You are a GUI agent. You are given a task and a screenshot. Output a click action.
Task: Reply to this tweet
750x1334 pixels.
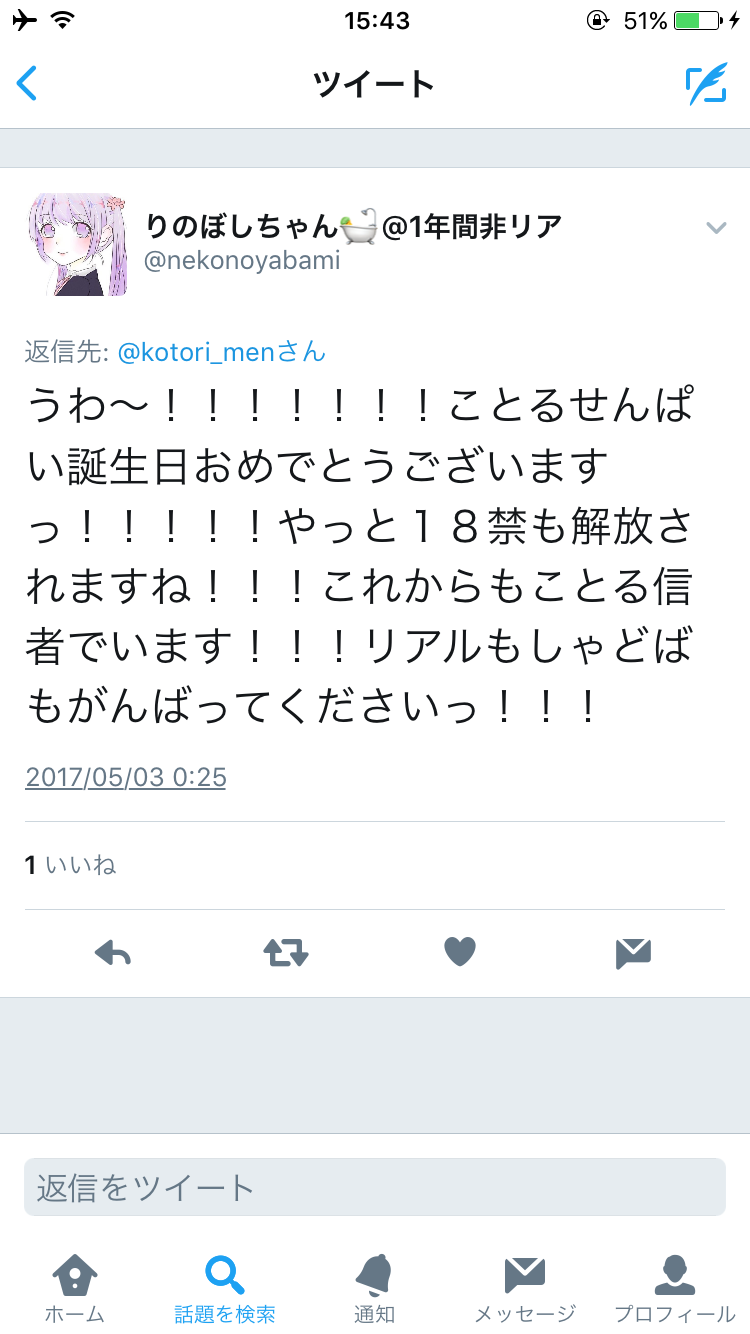coord(113,954)
